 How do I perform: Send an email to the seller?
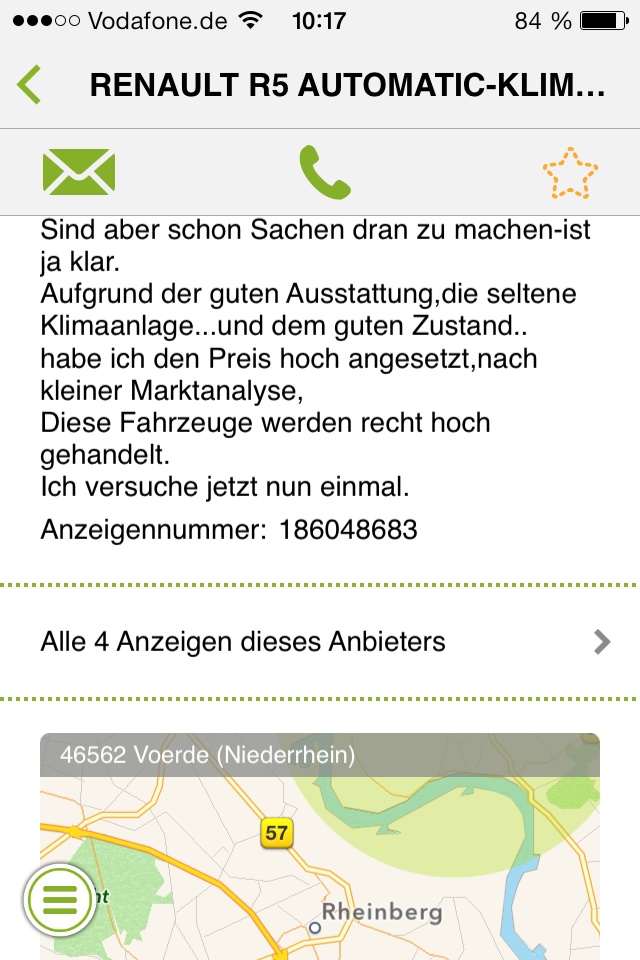click(x=79, y=172)
